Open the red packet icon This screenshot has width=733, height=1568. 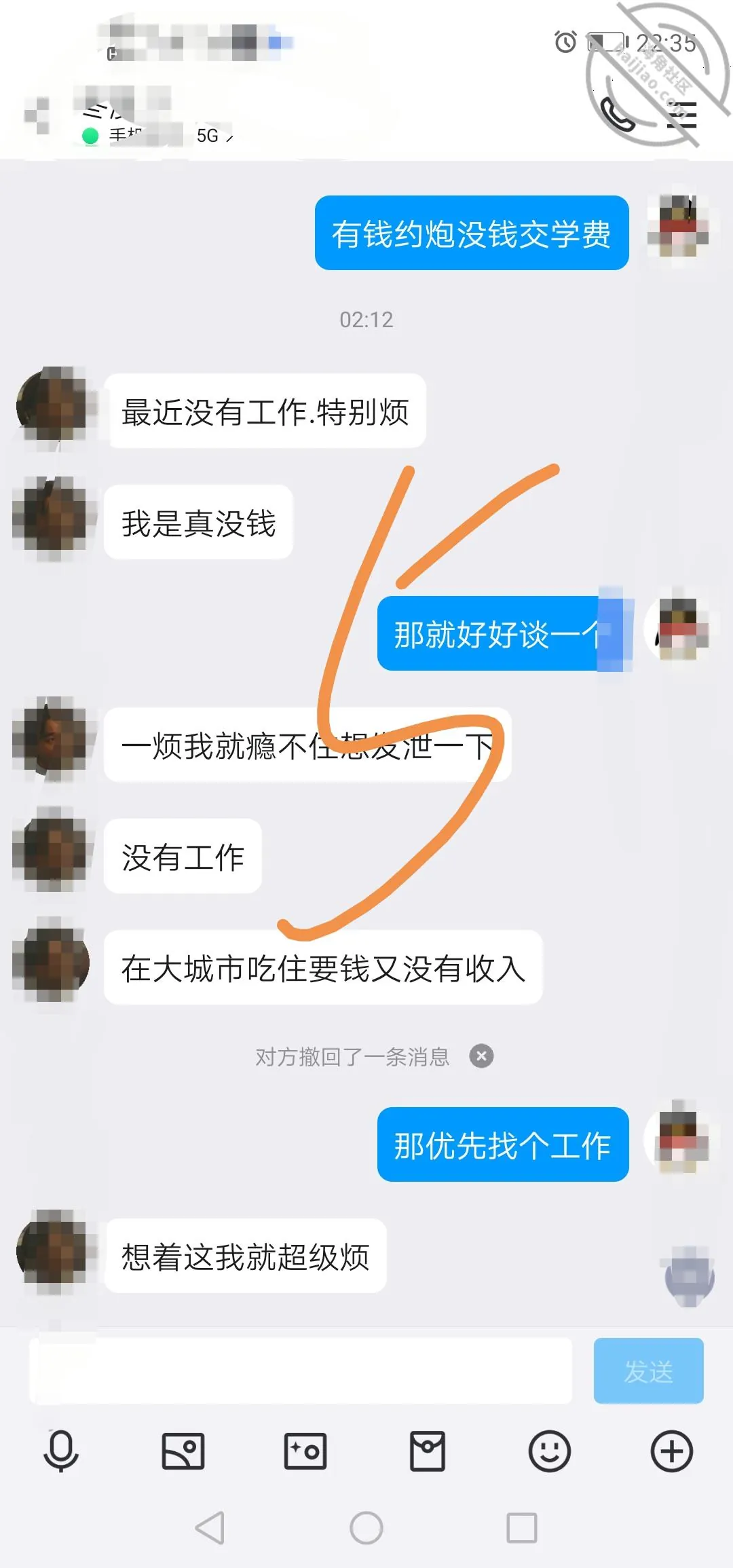click(428, 1451)
